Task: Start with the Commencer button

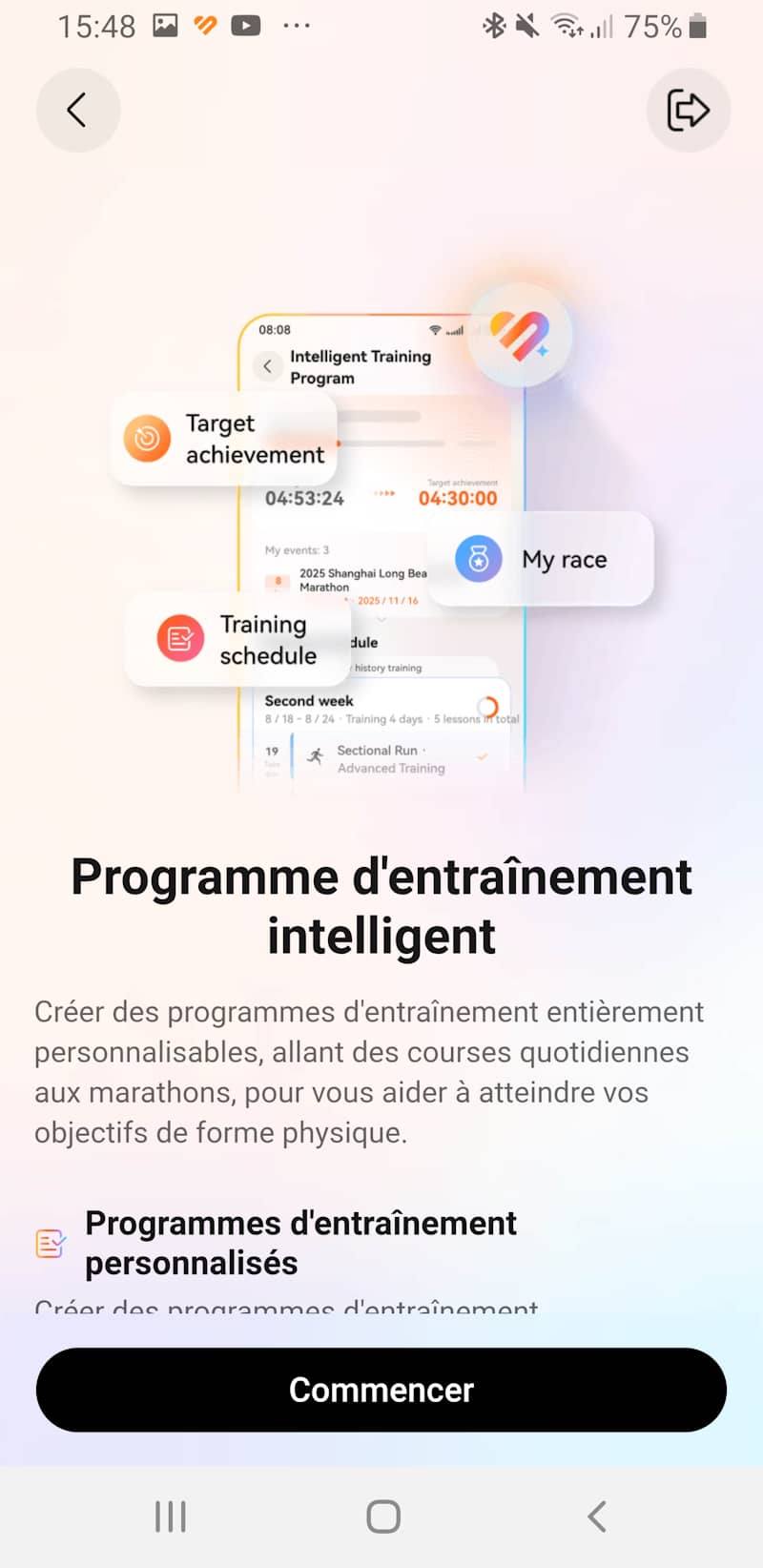Action: click(381, 1389)
